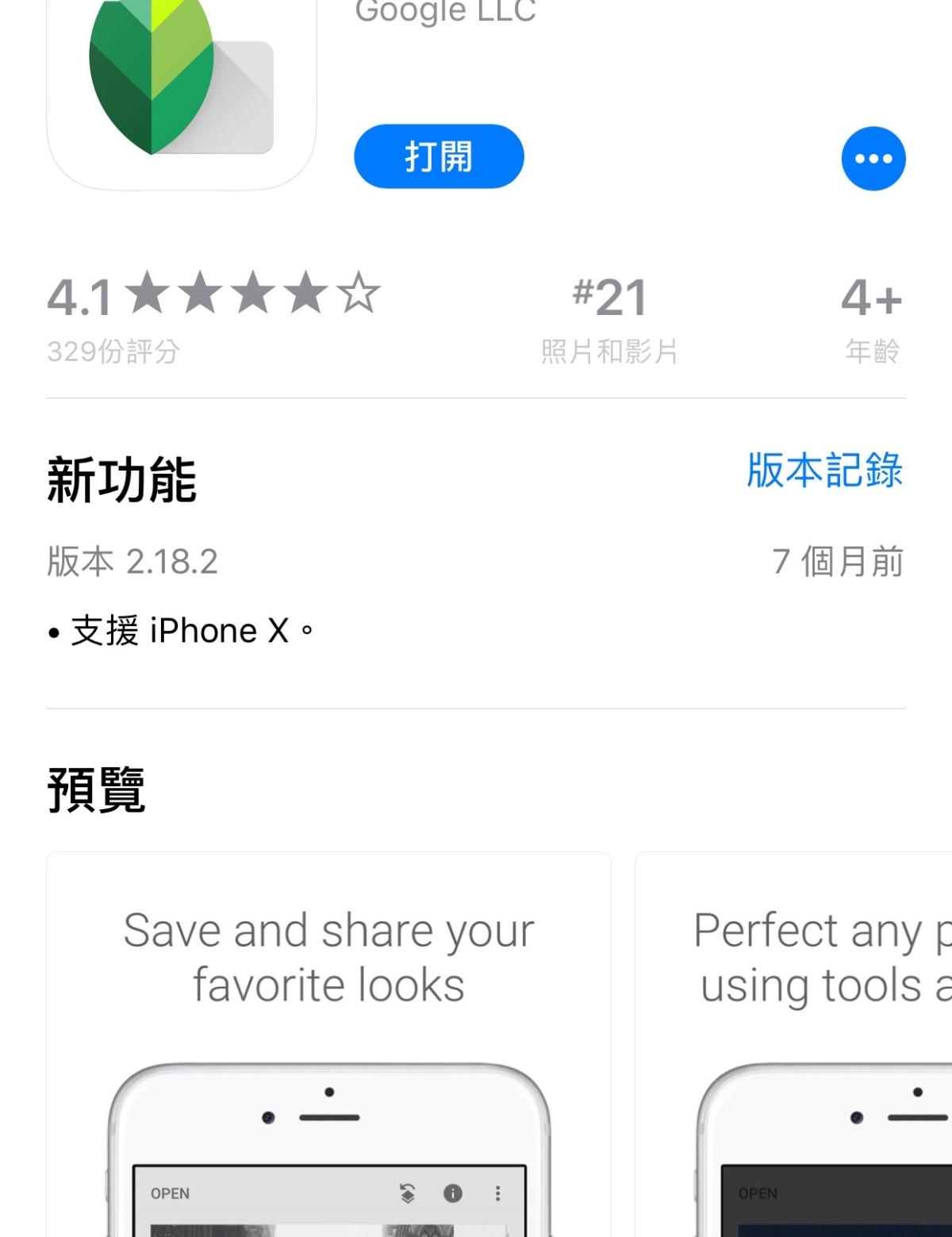Tap the blue 打開 button
The width and height of the screenshot is (952, 1237).
439,156
